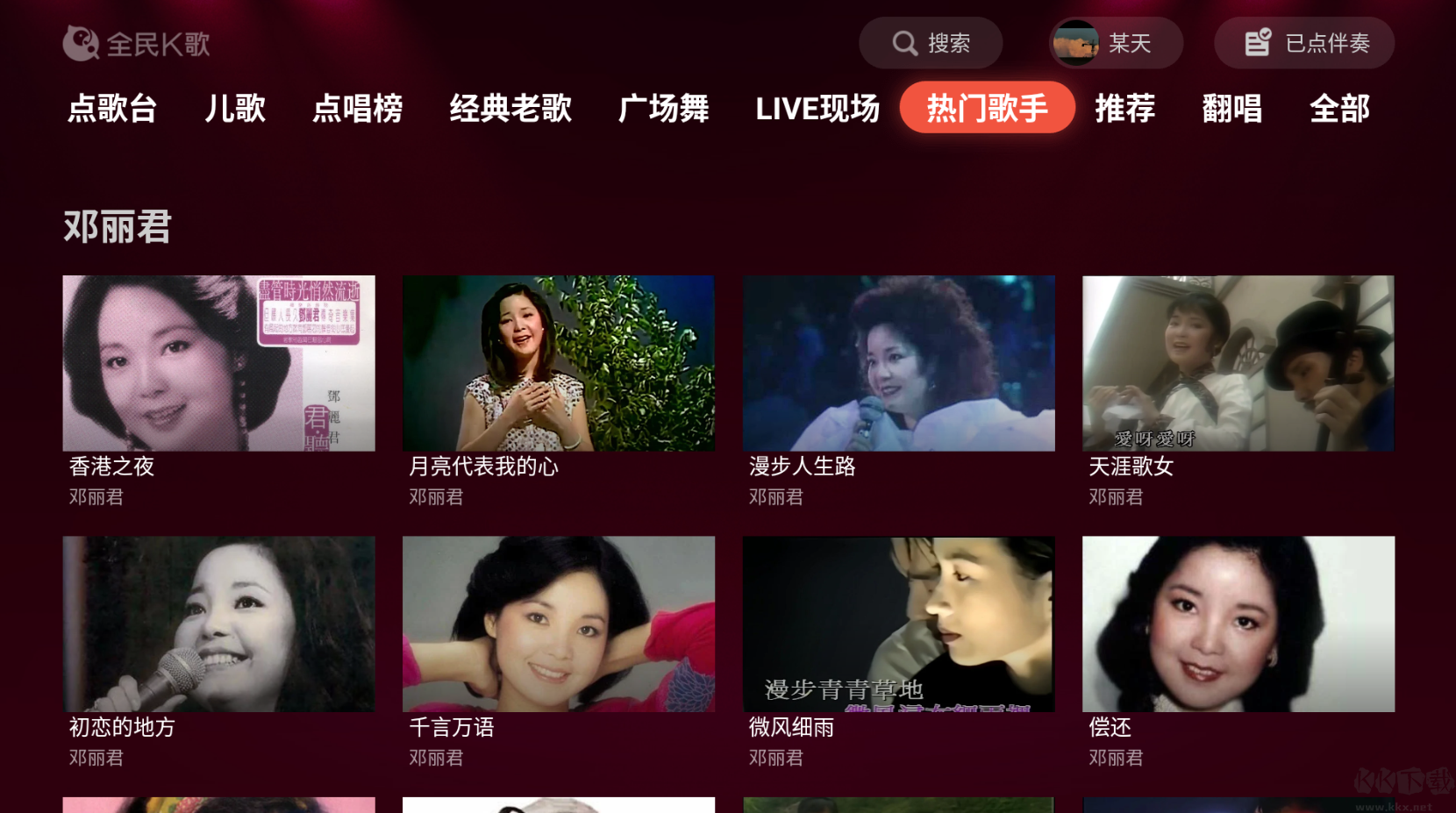
Task: Open the 某天 user profile
Action: pos(1115,43)
